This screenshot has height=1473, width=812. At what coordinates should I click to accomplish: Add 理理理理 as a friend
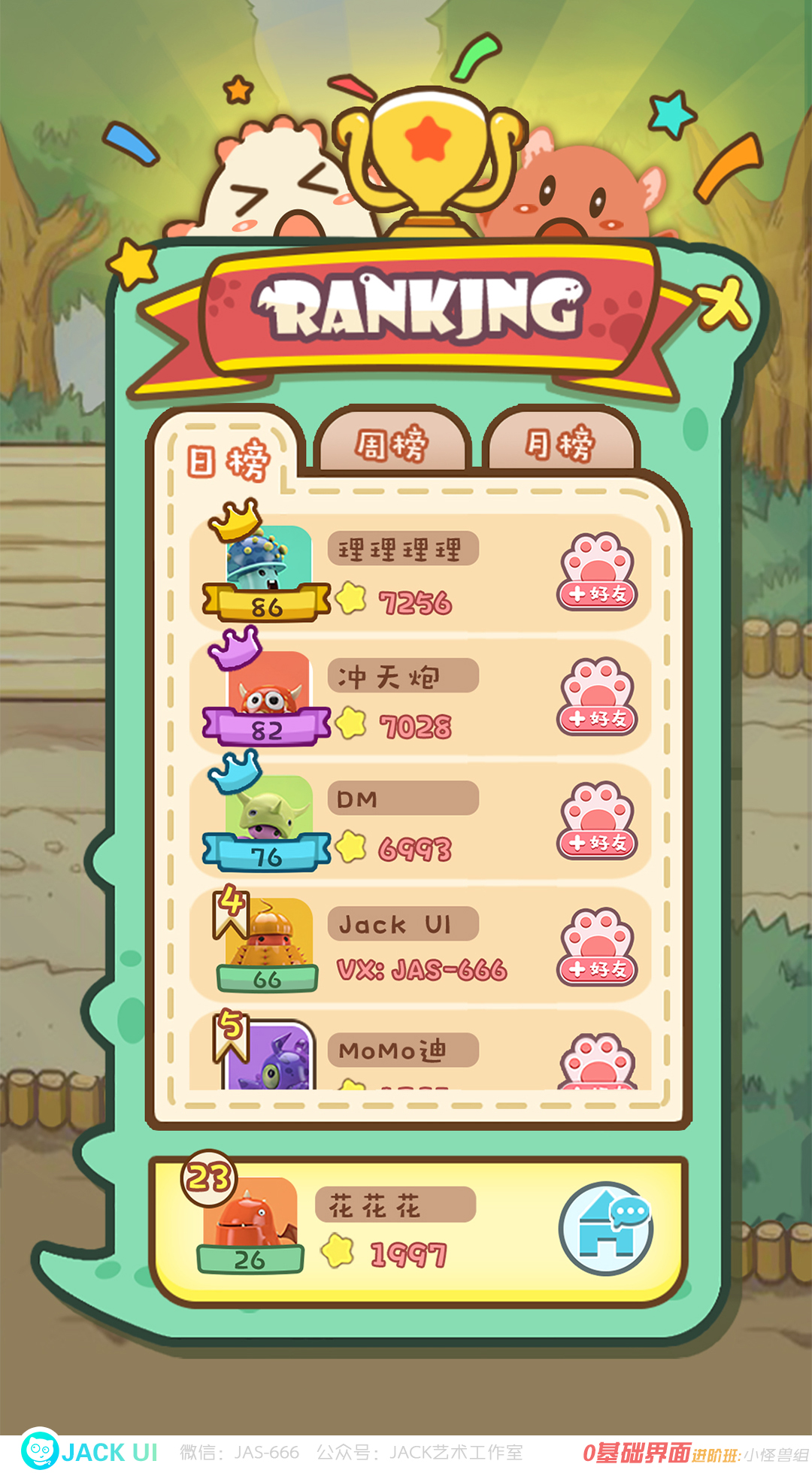click(598, 572)
